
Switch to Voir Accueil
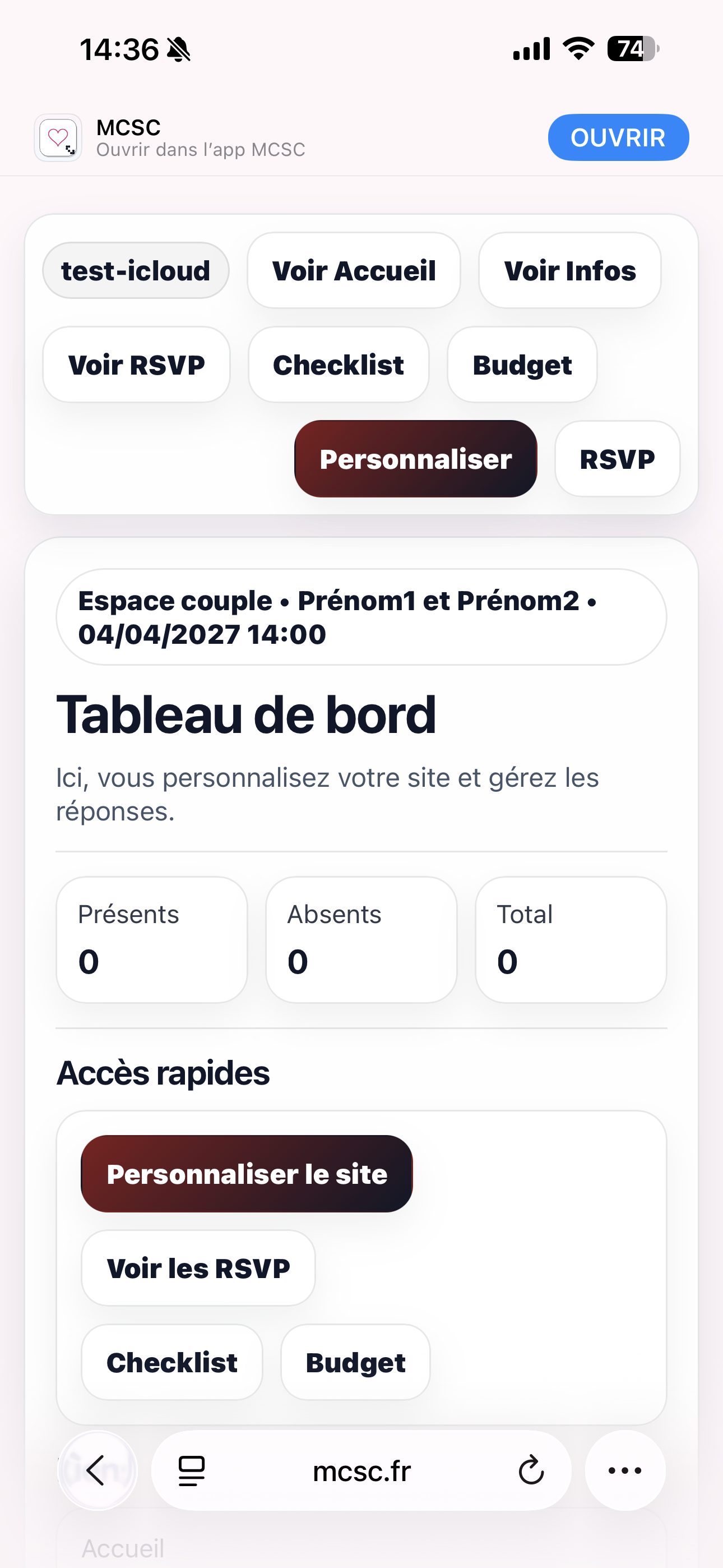354,270
